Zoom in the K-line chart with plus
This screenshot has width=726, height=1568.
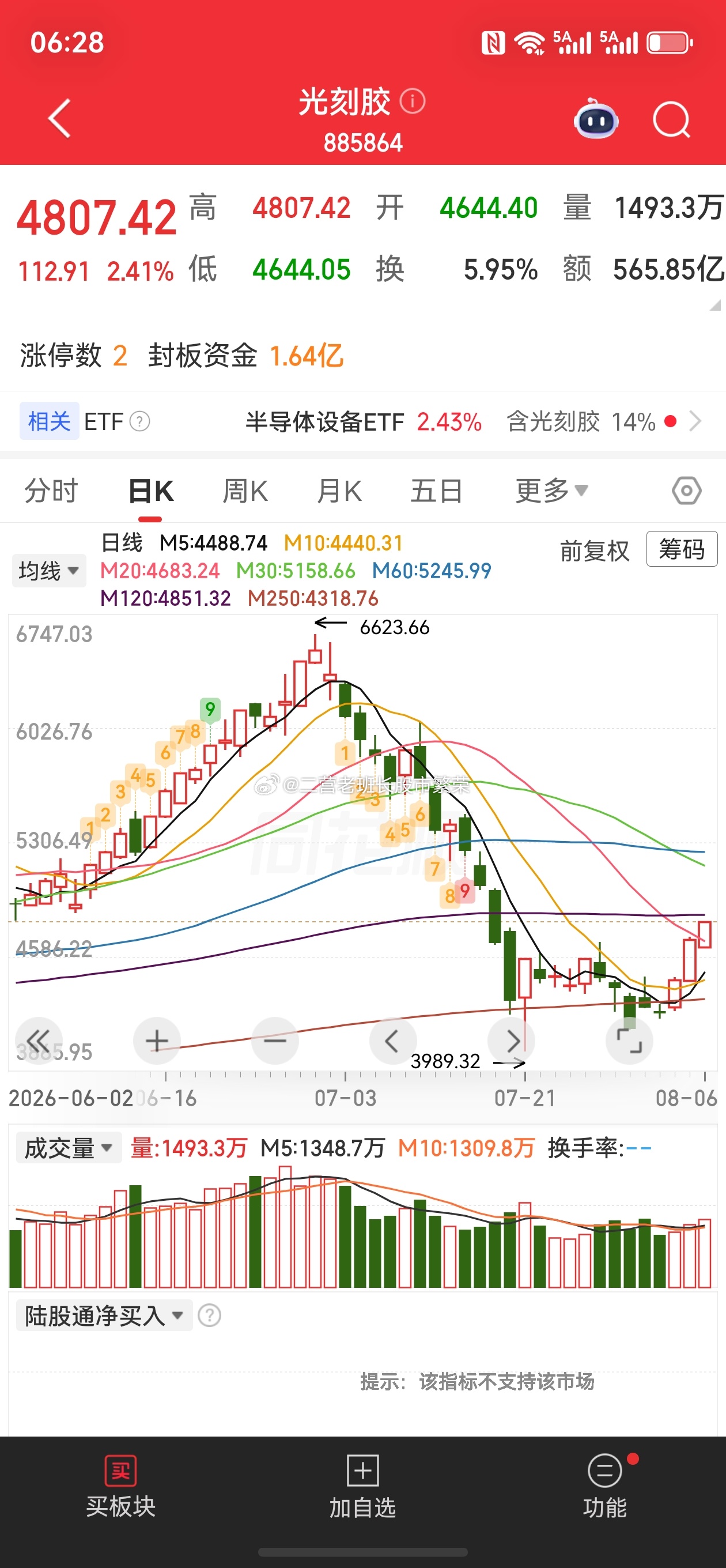pyautogui.click(x=157, y=1041)
